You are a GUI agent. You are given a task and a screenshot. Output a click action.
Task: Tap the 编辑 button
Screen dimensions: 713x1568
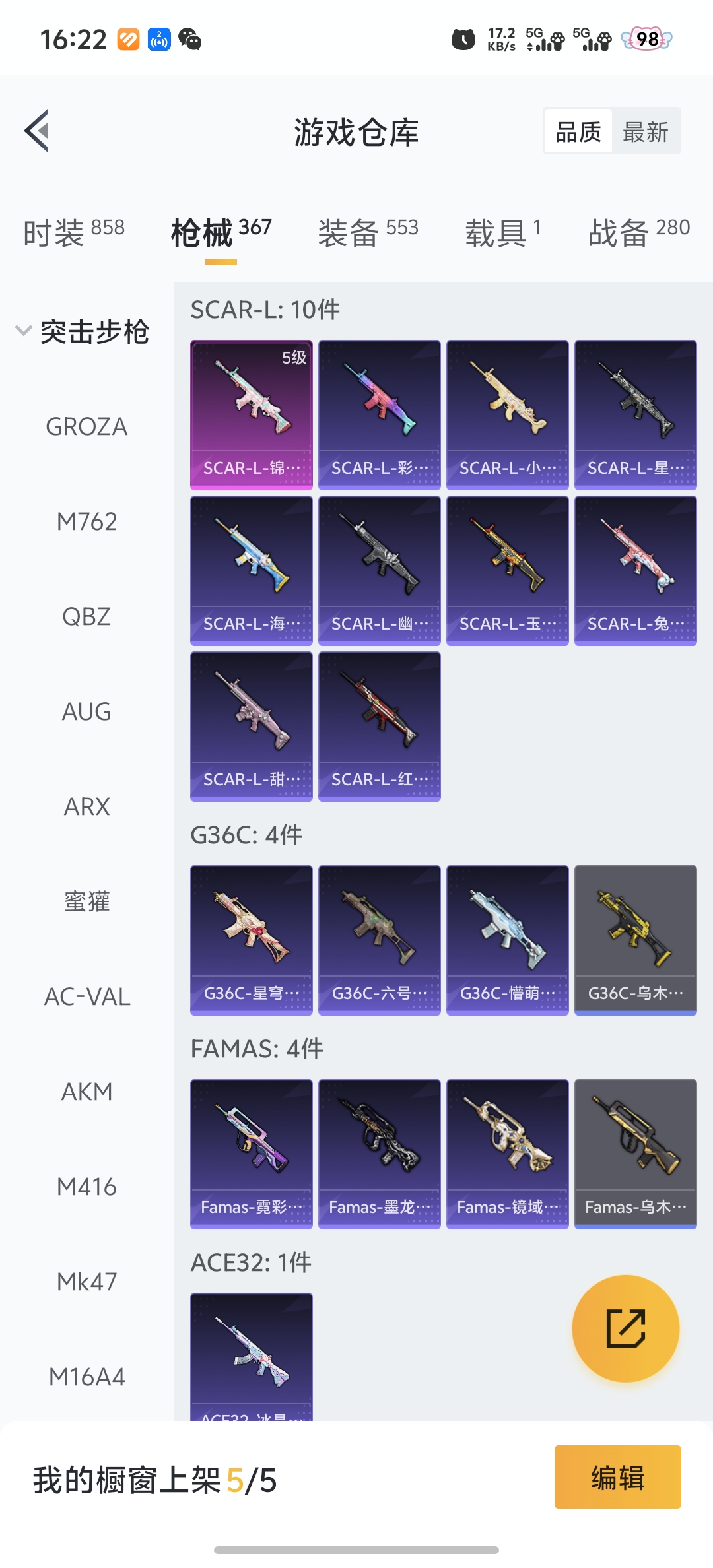click(x=617, y=1477)
